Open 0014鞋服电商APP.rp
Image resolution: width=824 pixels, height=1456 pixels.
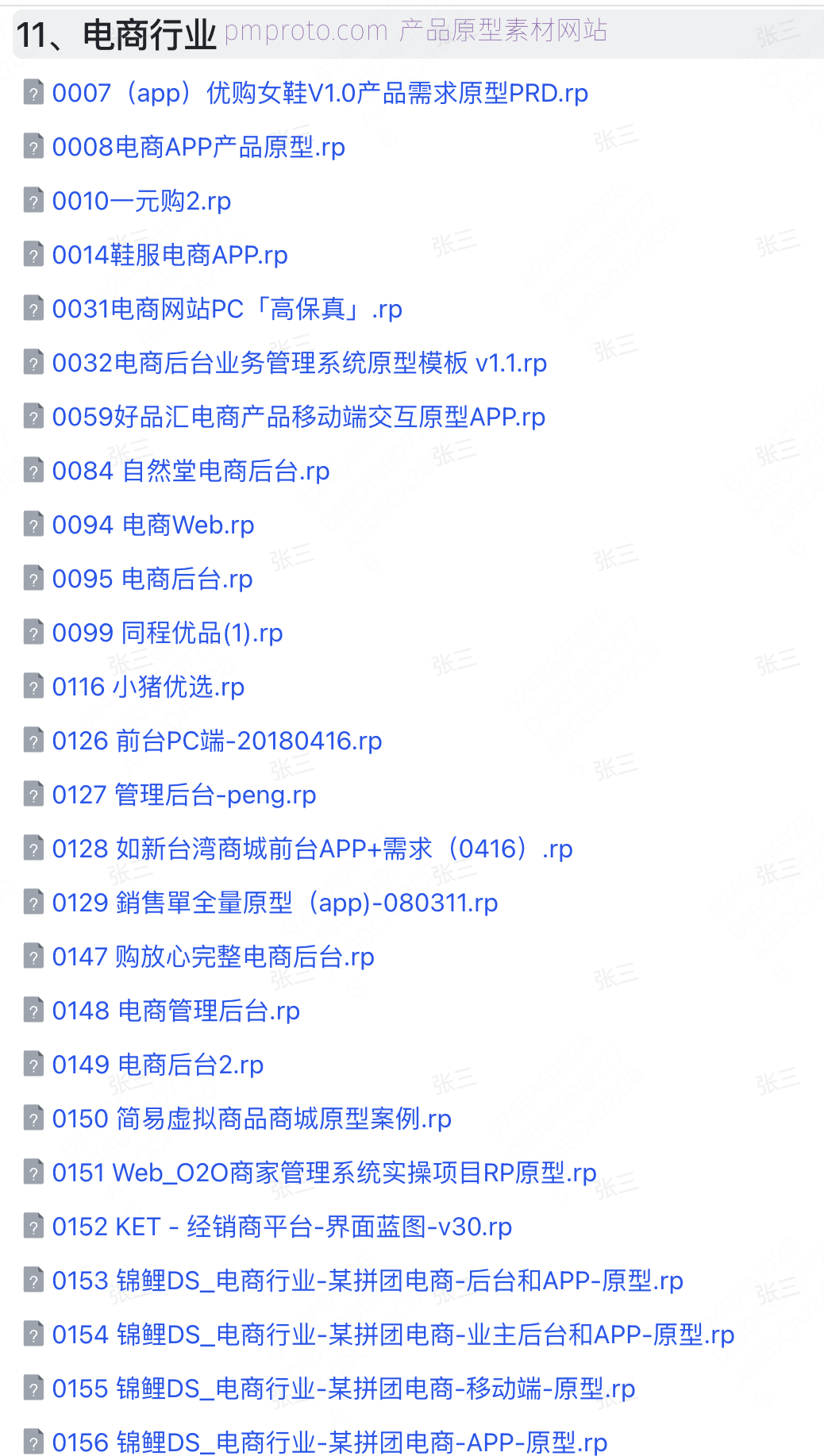click(170, 255)
